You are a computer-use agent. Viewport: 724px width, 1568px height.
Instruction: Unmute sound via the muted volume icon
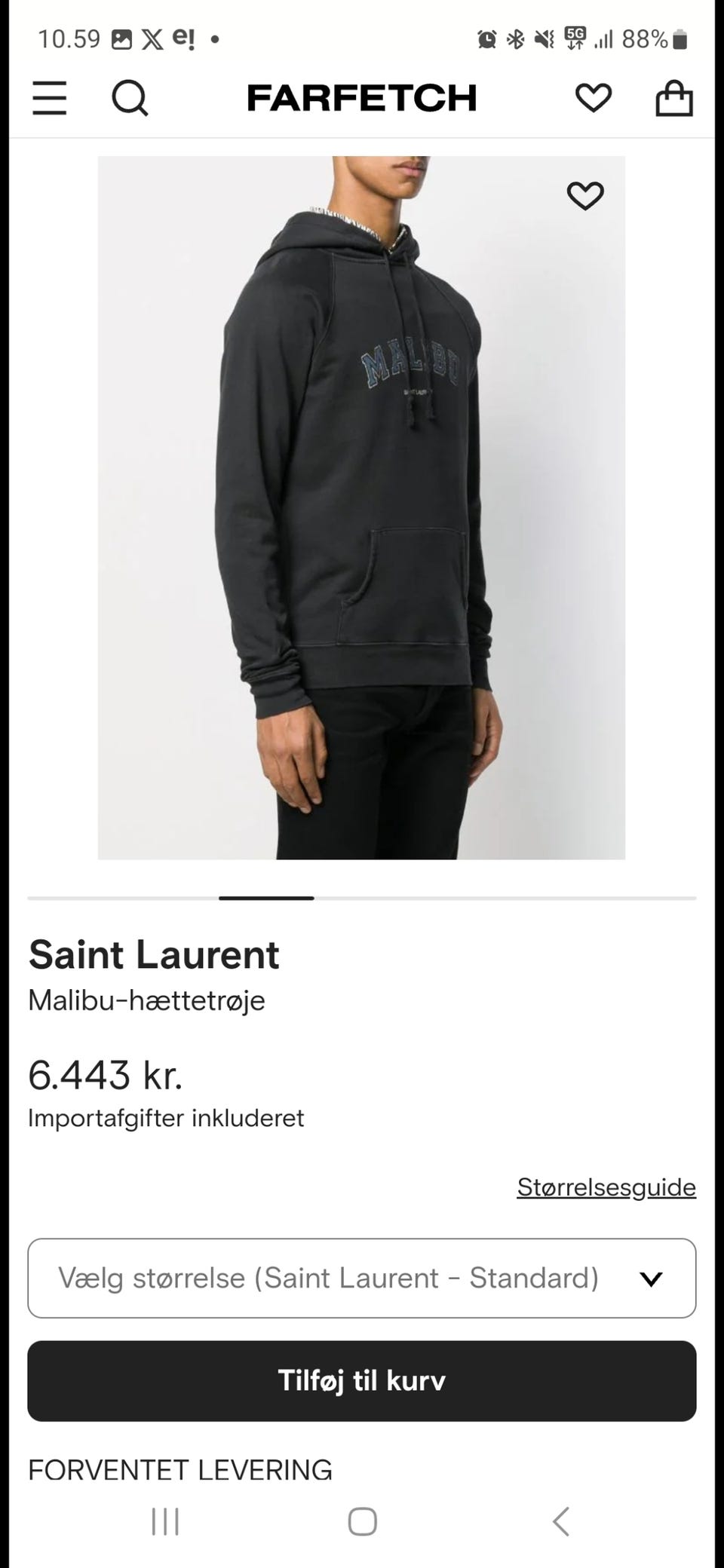545,38
